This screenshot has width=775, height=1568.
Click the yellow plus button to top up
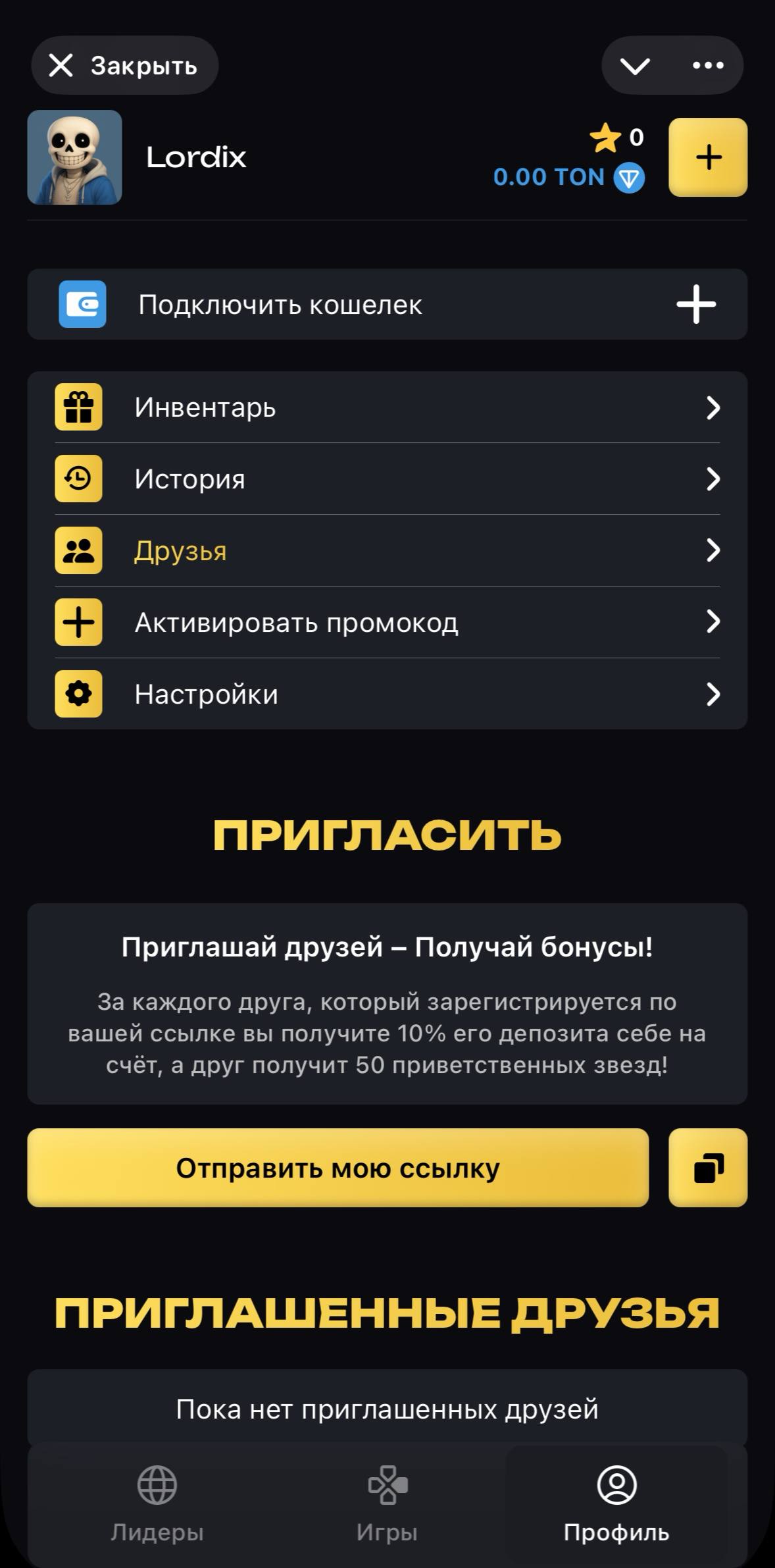pyautogui.click(x=707, y=157)
